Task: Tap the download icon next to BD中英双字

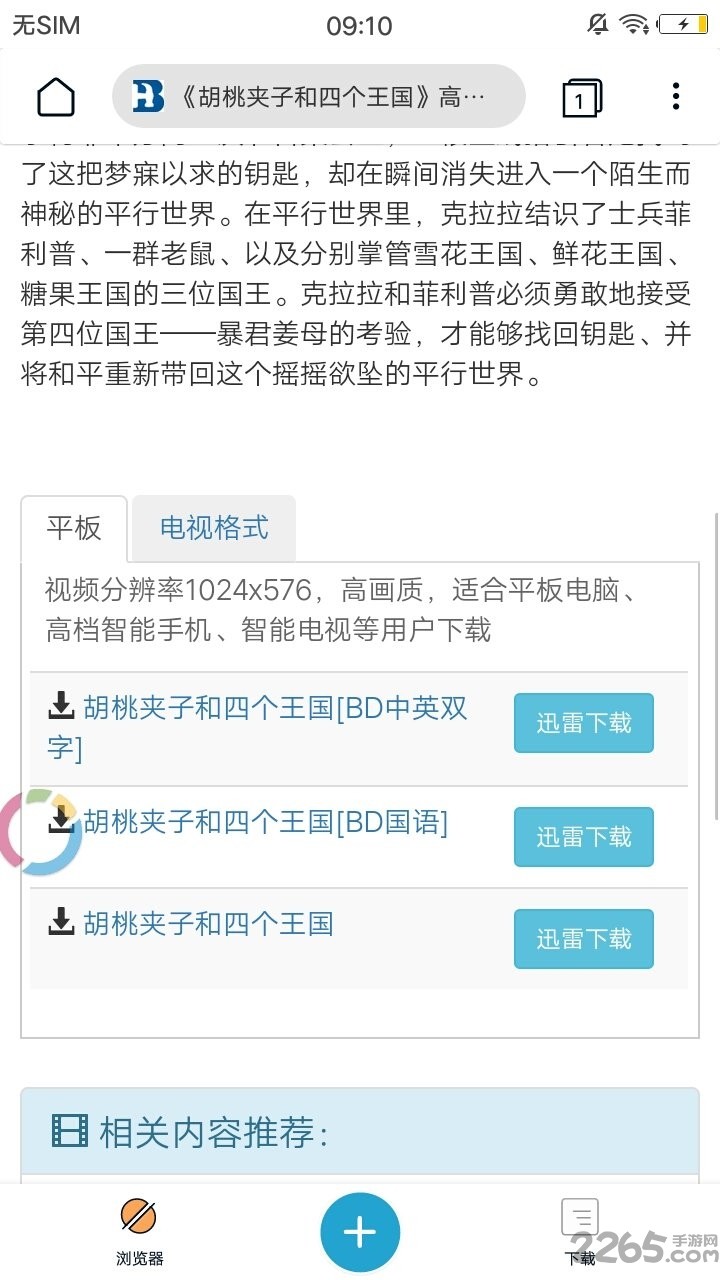Action: coord(62,707)
